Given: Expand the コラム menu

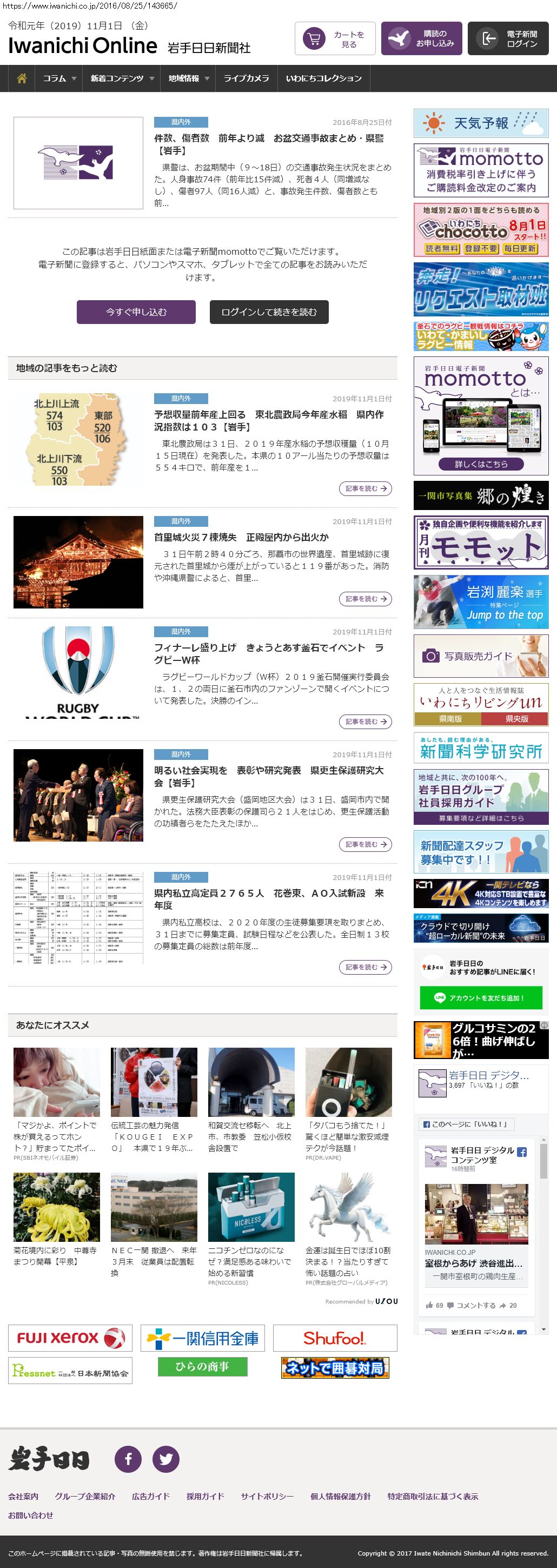Looking at the screenshot, I should pos(59,78).
